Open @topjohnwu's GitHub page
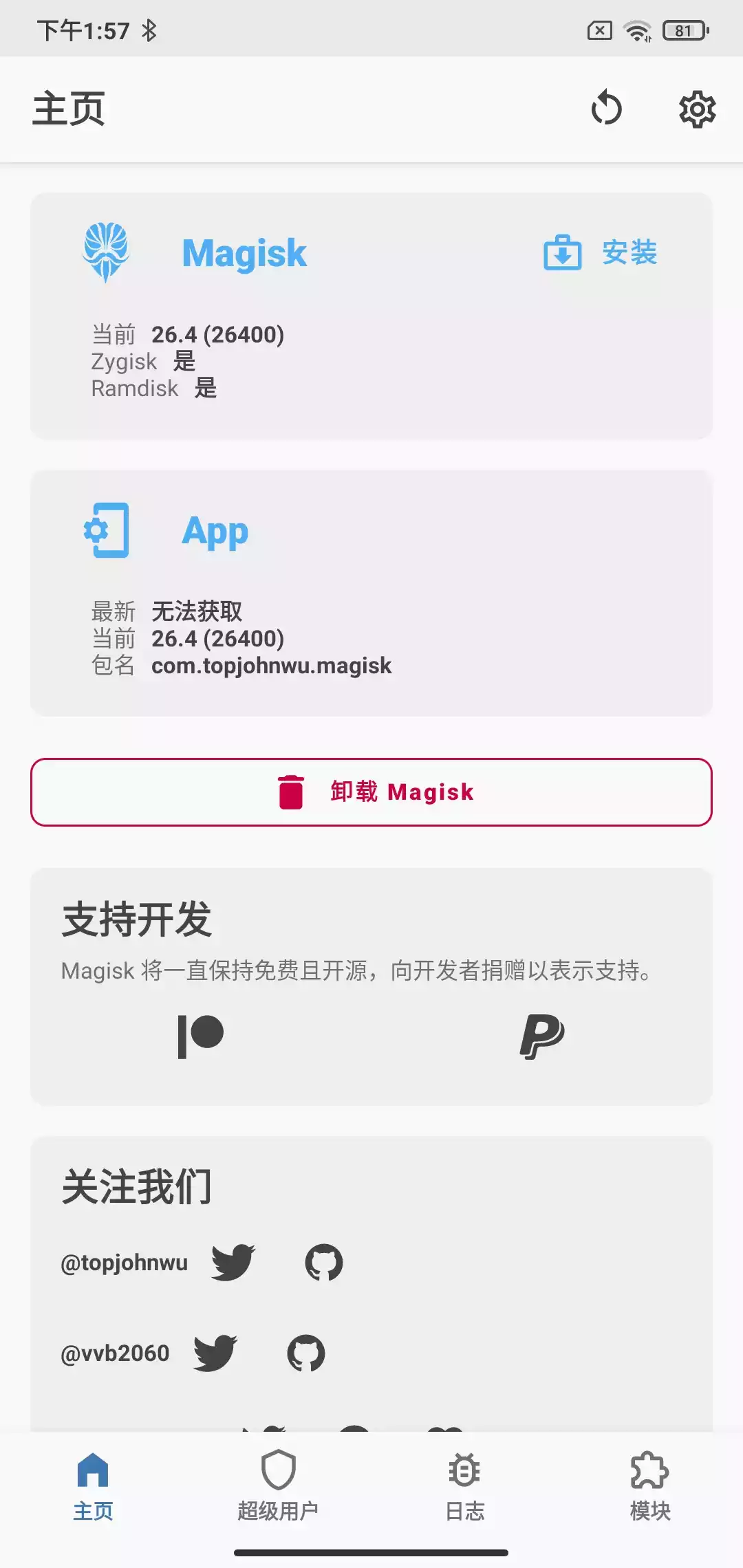Viewport: 743px width, 1568px height. tap(324, 1262)
